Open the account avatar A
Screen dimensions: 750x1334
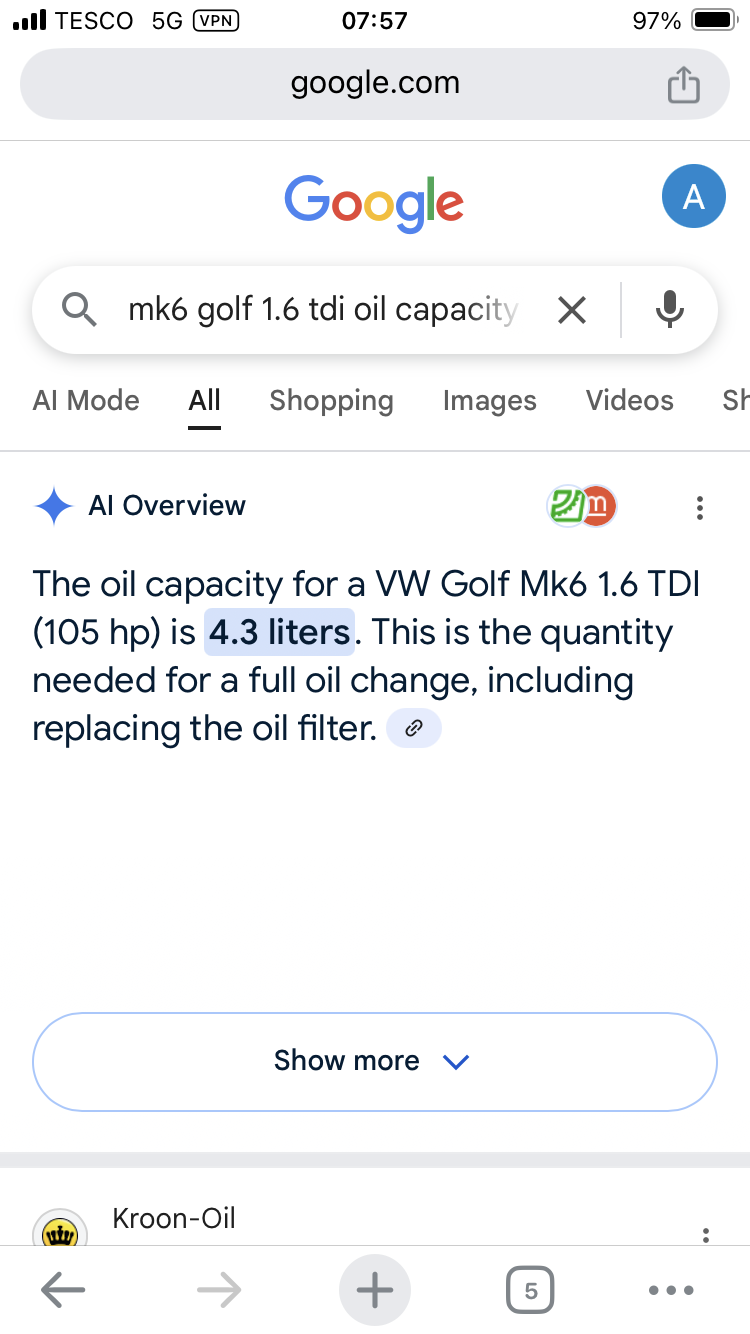tap(693, 196)
